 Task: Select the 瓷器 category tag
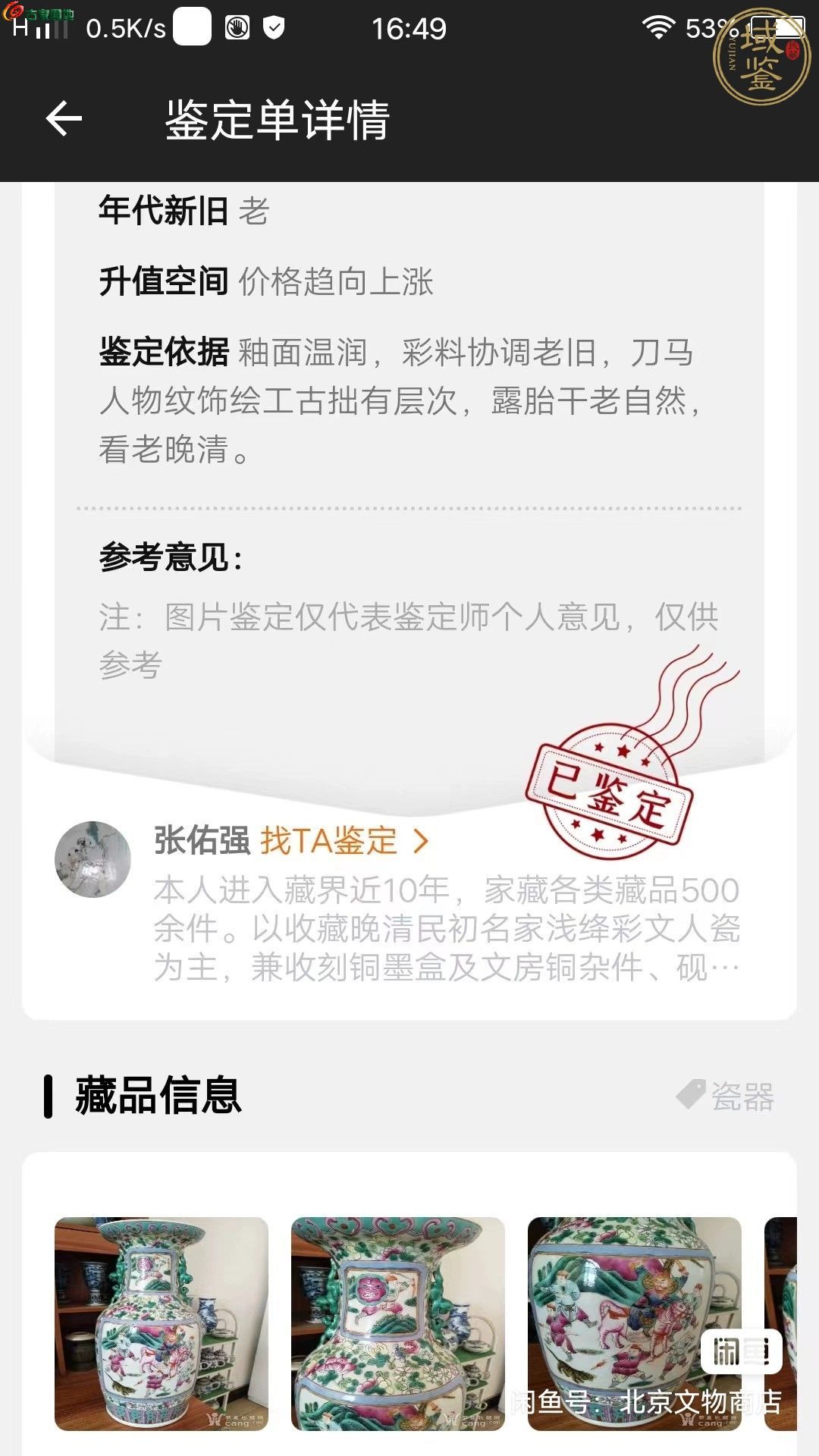coord(726,1096)
